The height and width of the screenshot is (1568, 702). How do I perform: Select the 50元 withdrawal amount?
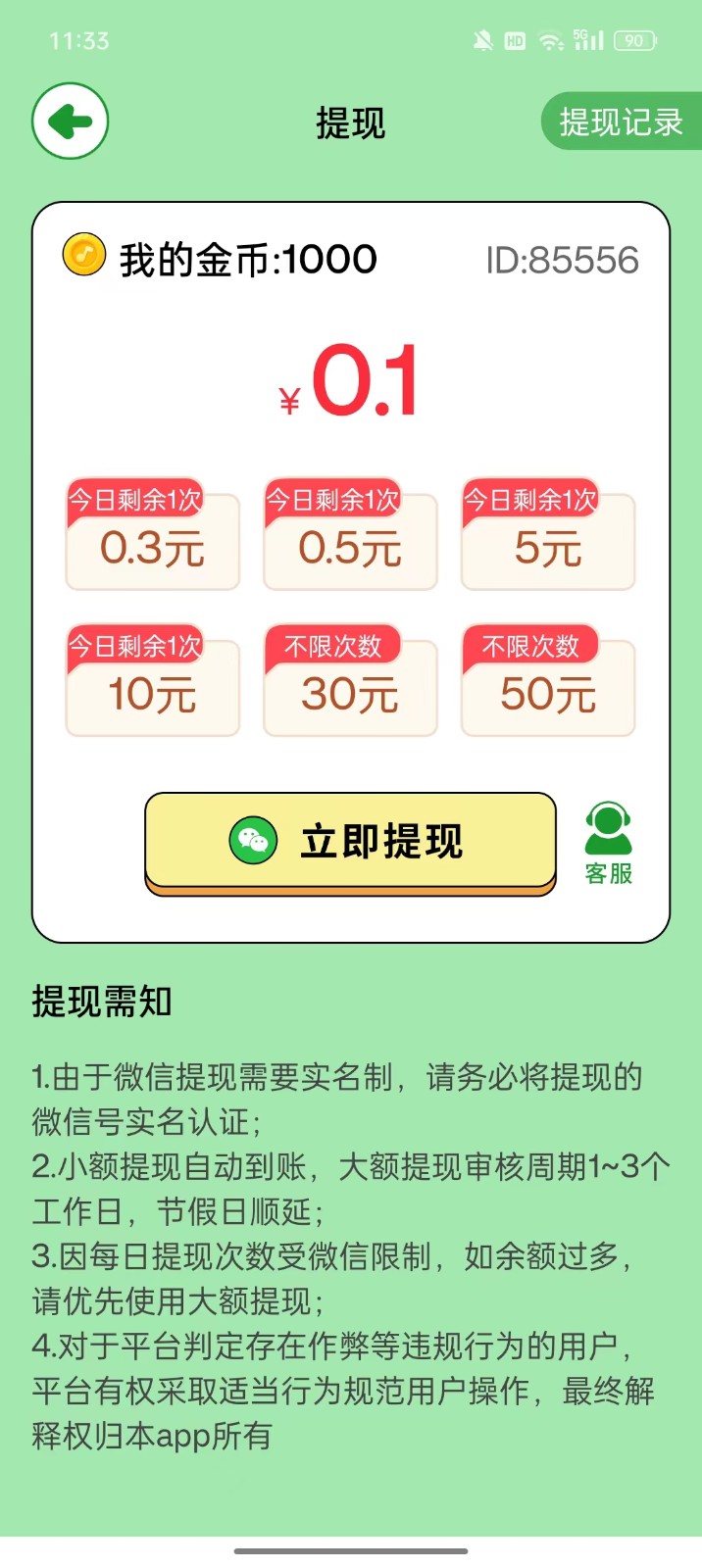click(x=548, y=688)
